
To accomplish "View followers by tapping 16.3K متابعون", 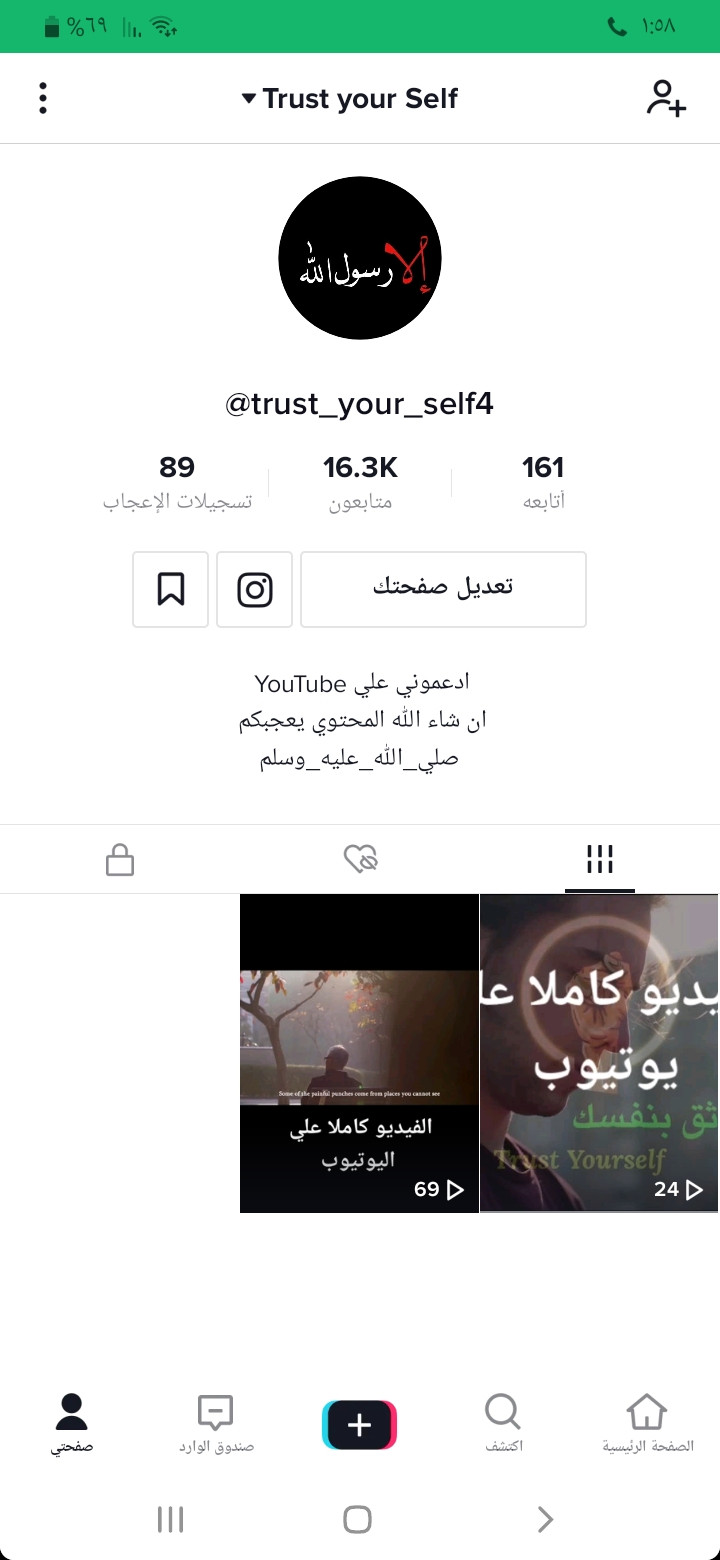I will [360, 480].
